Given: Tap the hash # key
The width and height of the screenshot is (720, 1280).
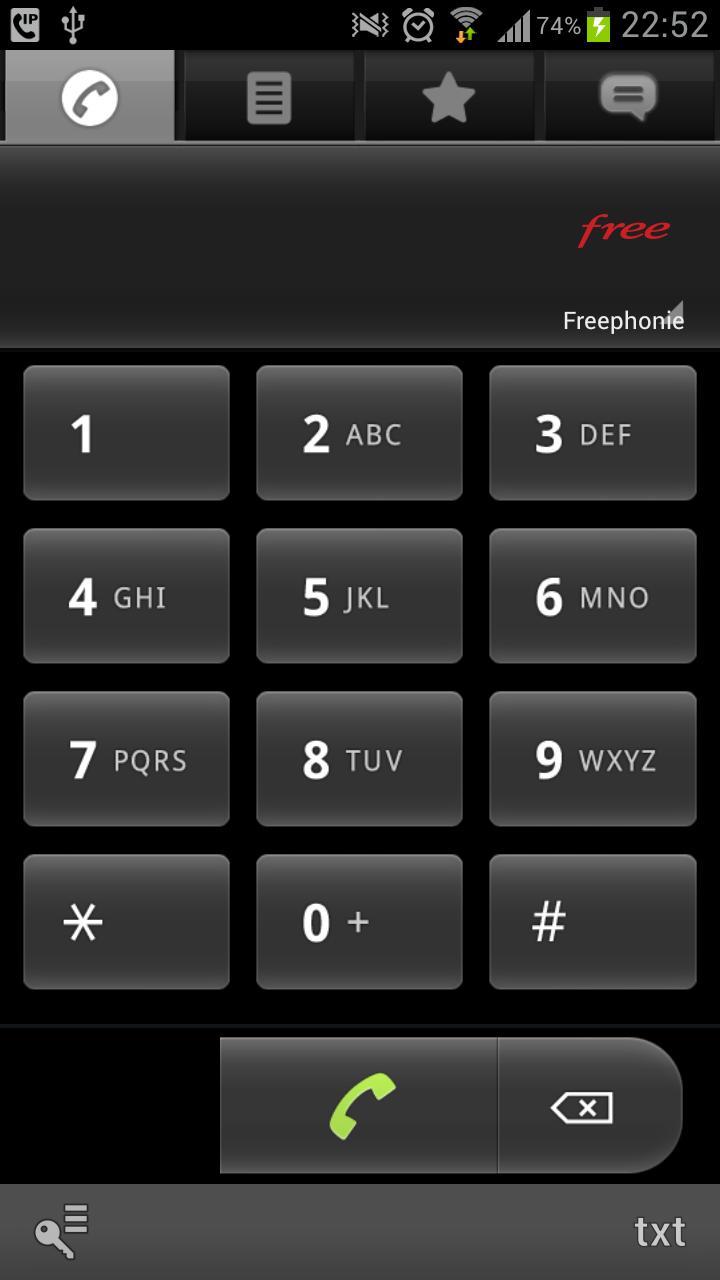Looking at the screenshot, I should (x=592, y=922).
